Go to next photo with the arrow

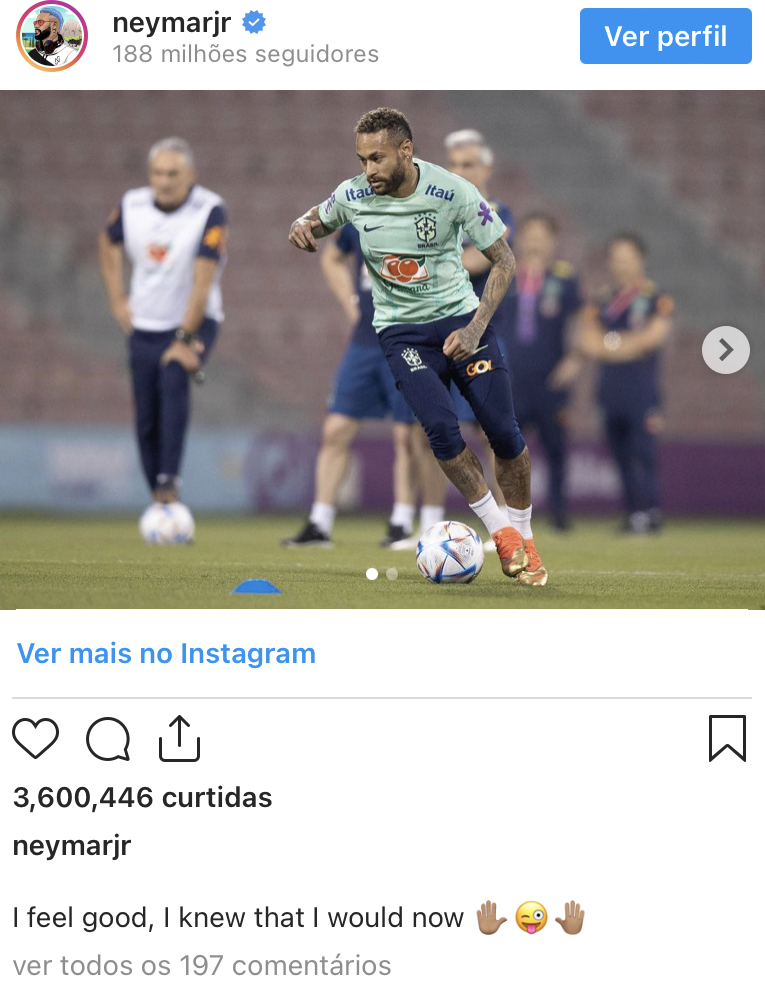tap(725, 350)
